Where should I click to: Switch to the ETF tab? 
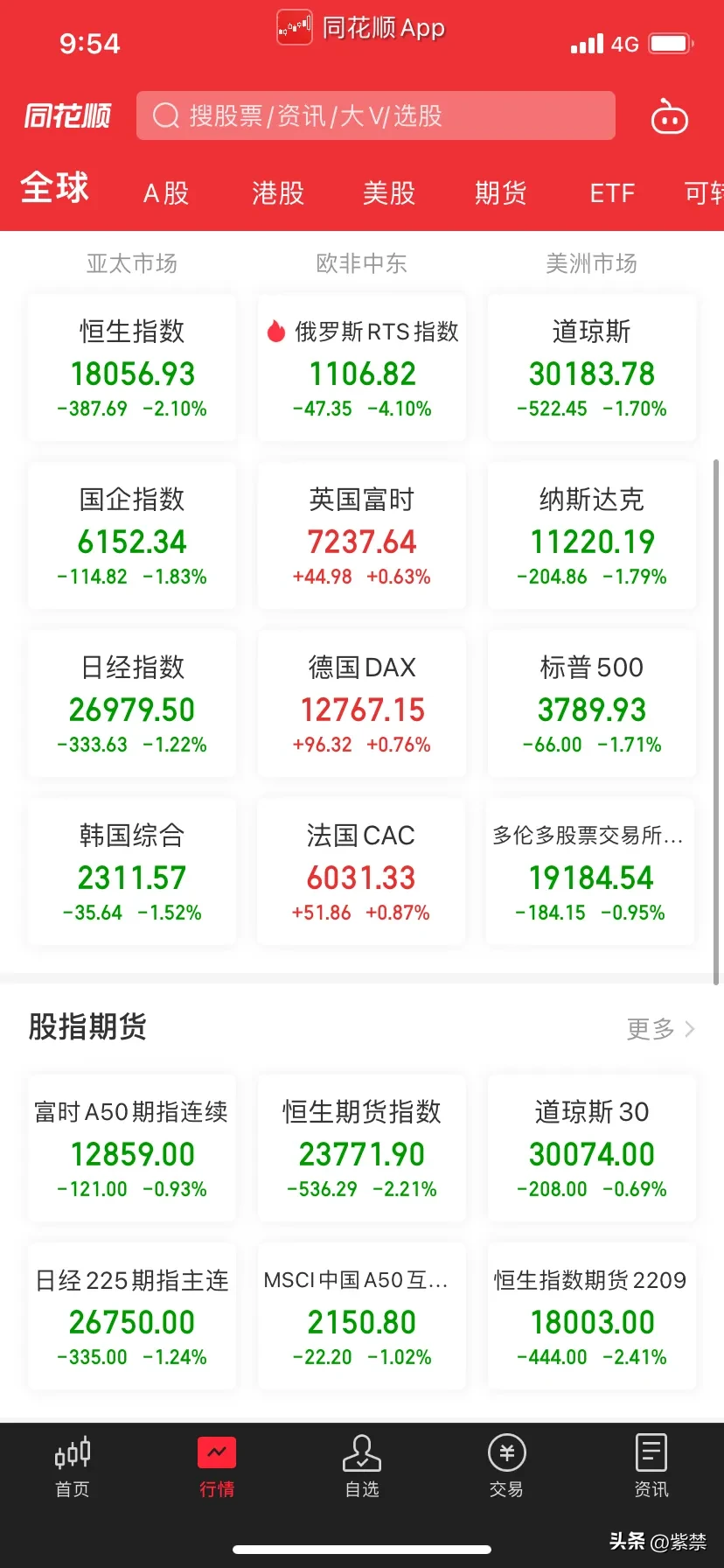click(x=612, y=192)
